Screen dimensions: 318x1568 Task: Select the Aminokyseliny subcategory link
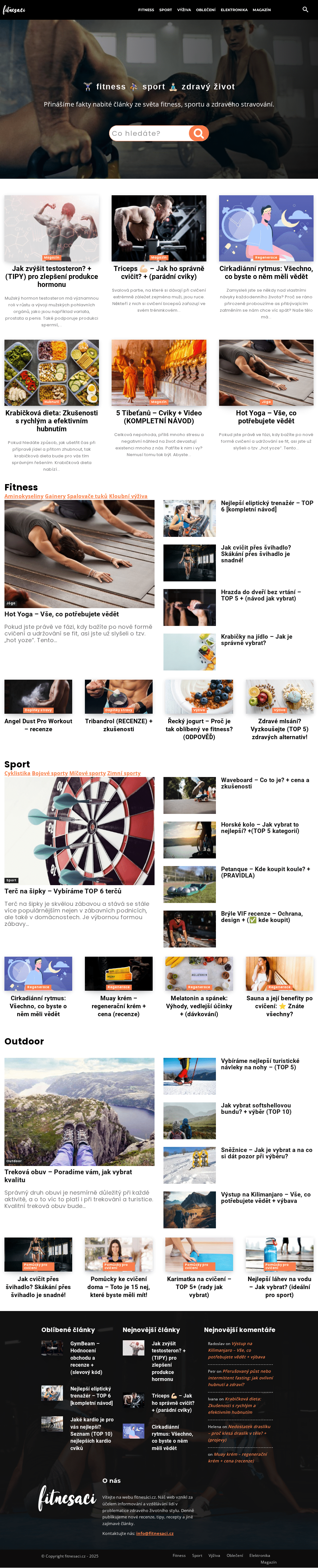point(24,496)
